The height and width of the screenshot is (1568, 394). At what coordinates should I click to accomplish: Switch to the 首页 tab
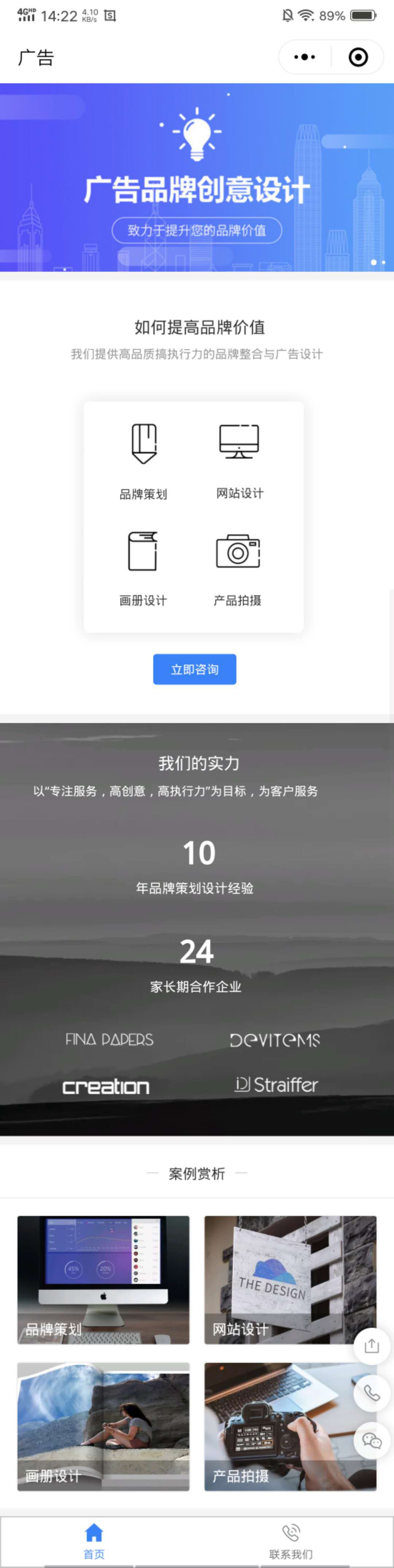(94, 1541)
